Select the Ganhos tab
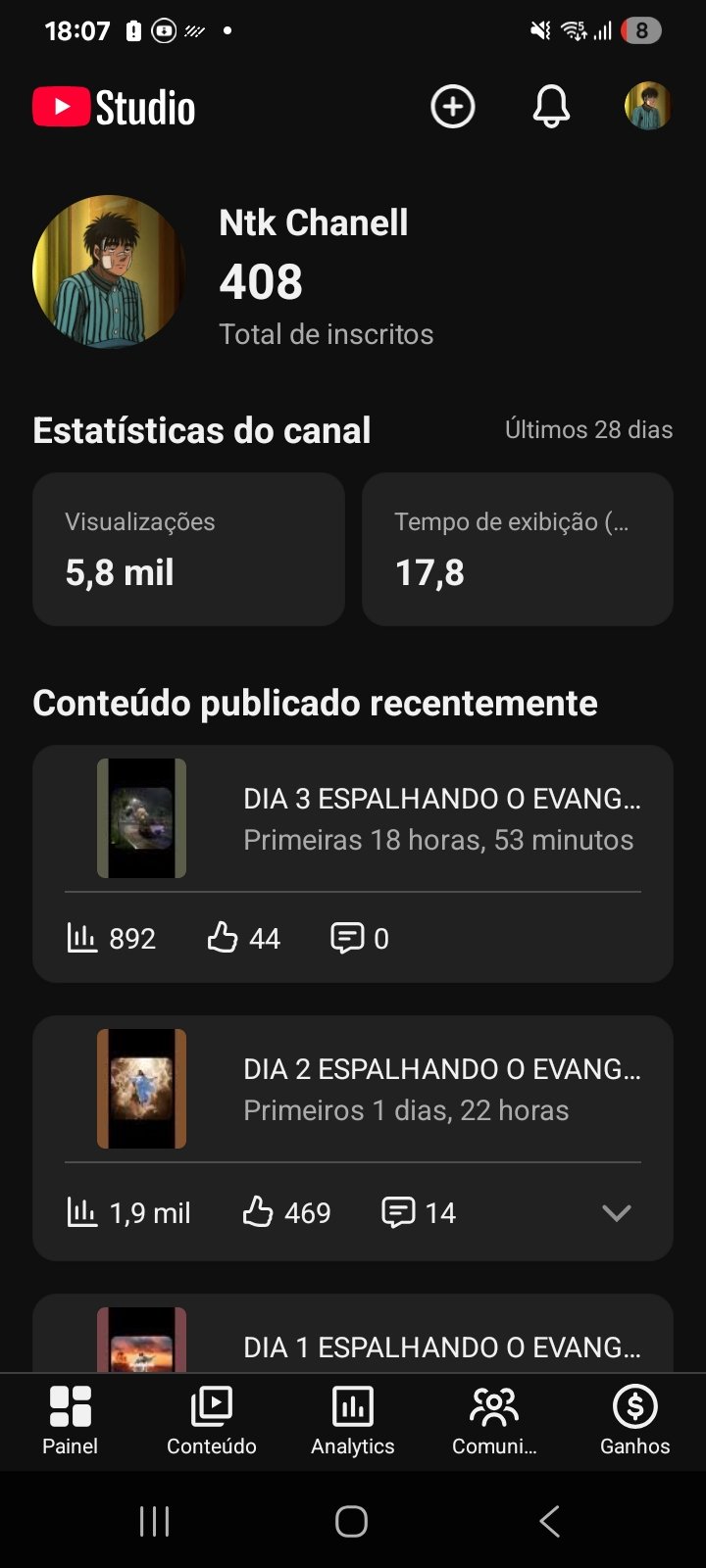This screenshot has width=706, height=1568. [635, 1421]
